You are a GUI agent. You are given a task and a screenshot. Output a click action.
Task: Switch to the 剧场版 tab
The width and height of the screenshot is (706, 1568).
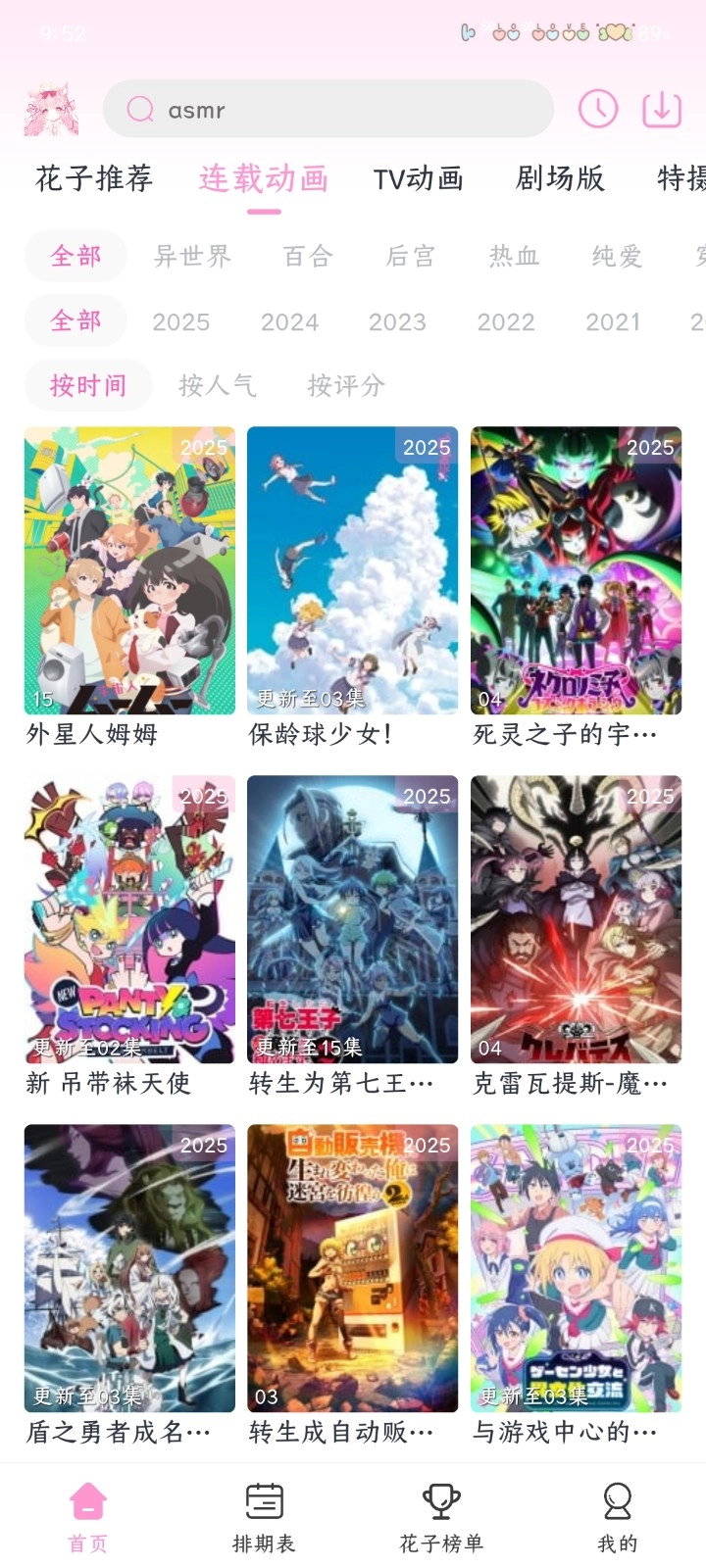(561, 178)
